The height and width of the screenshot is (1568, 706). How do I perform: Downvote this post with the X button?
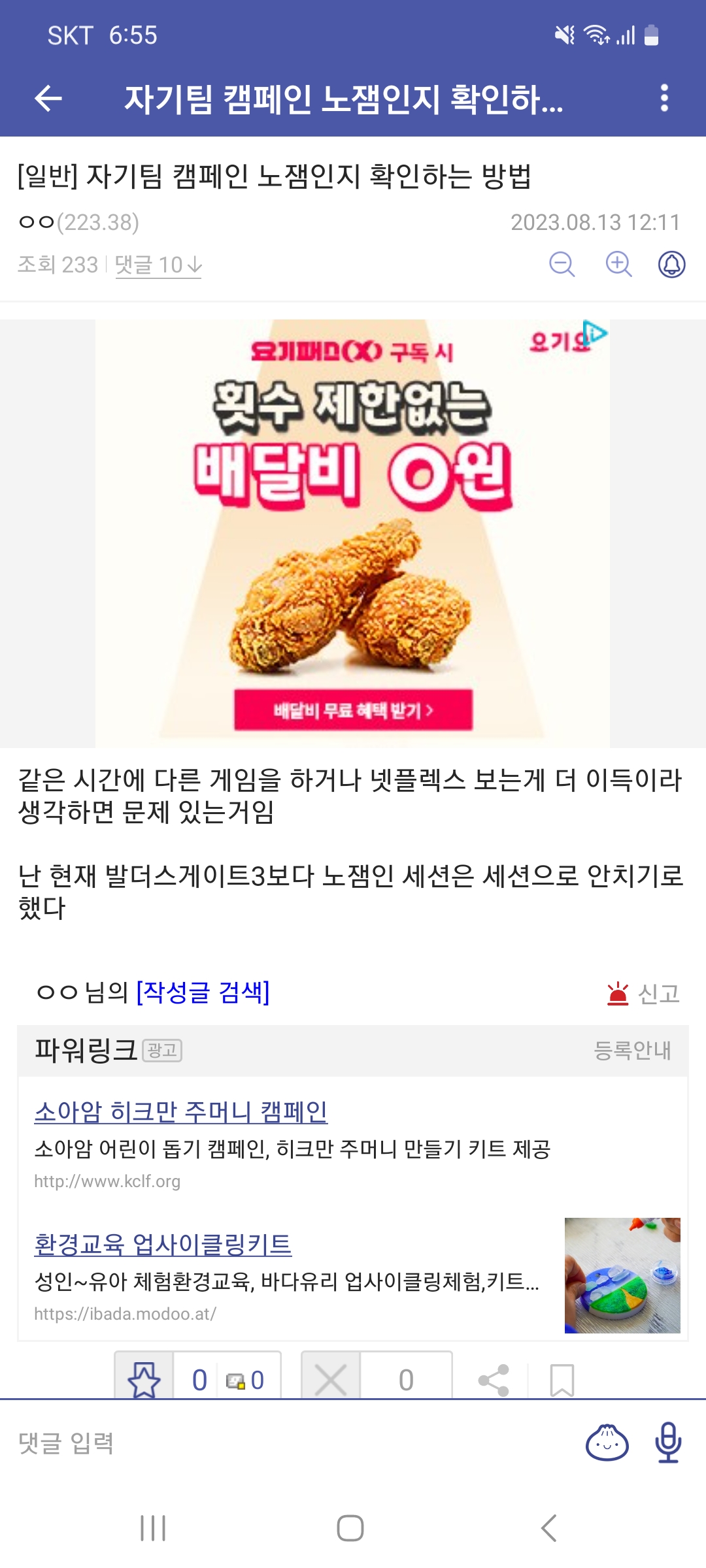(331, 1379)
